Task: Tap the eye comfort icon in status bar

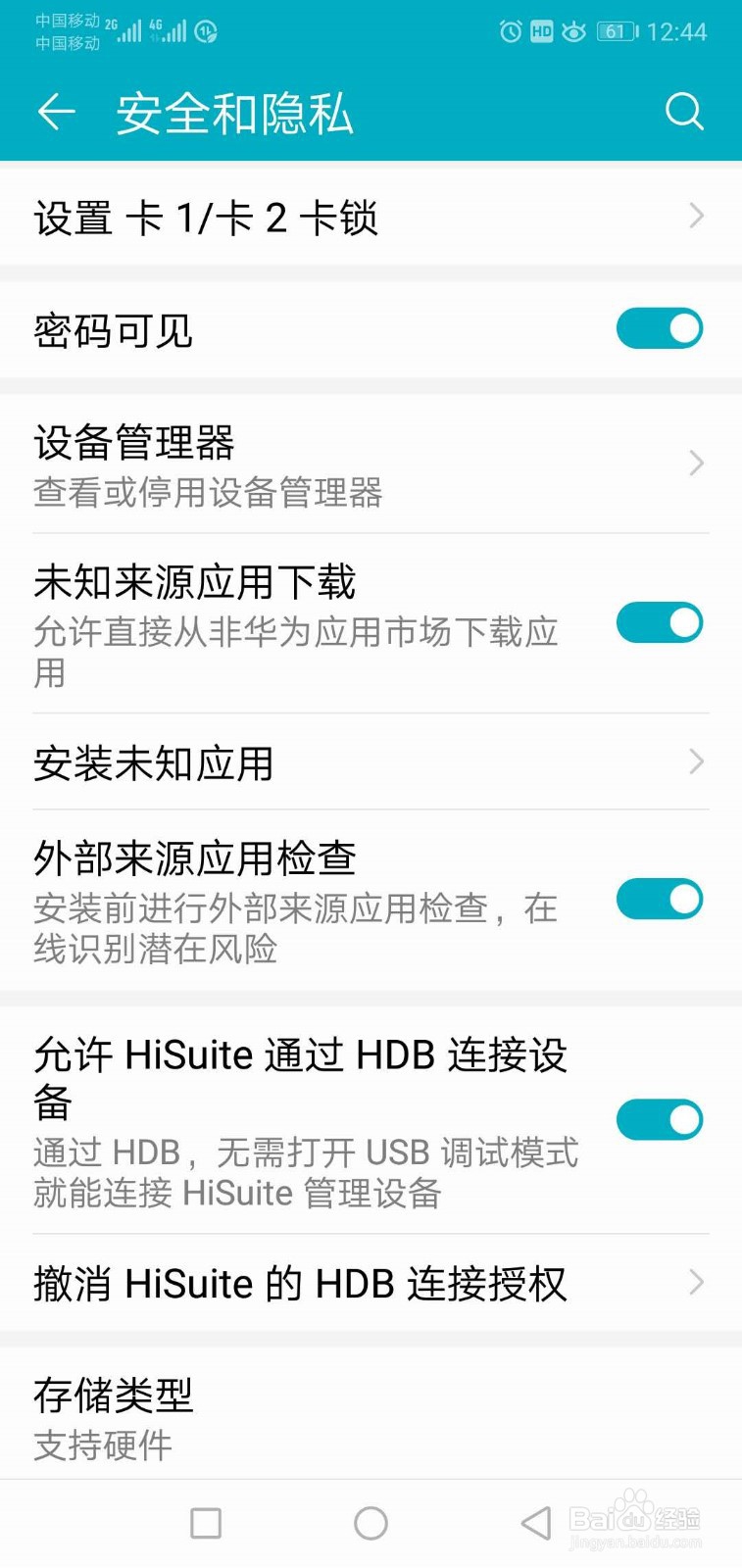Action: tap(573, 31)
